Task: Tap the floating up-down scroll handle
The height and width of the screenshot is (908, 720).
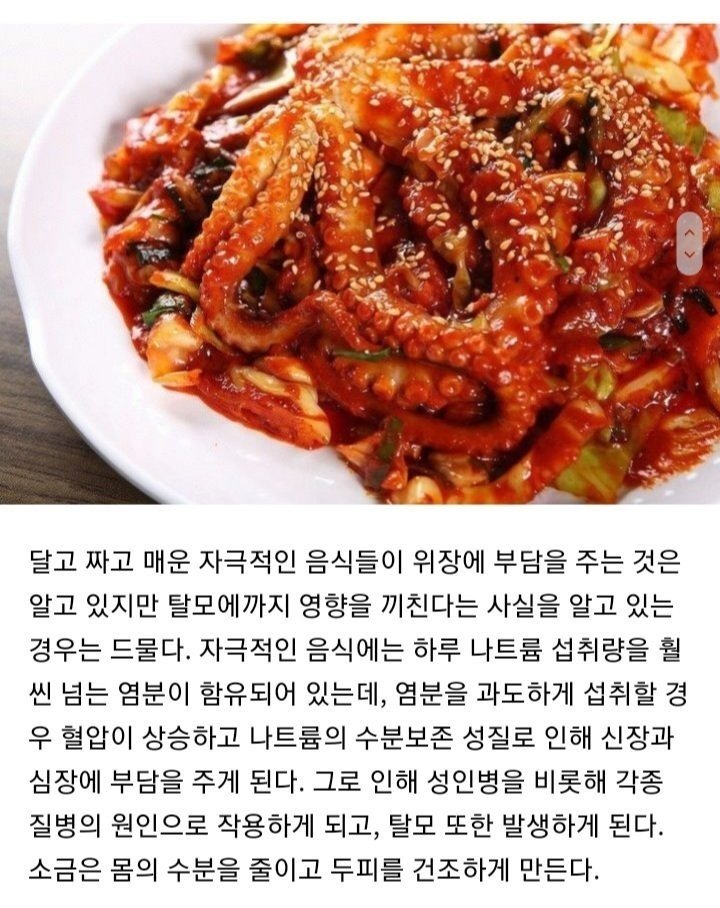Action: coord(688,243)
